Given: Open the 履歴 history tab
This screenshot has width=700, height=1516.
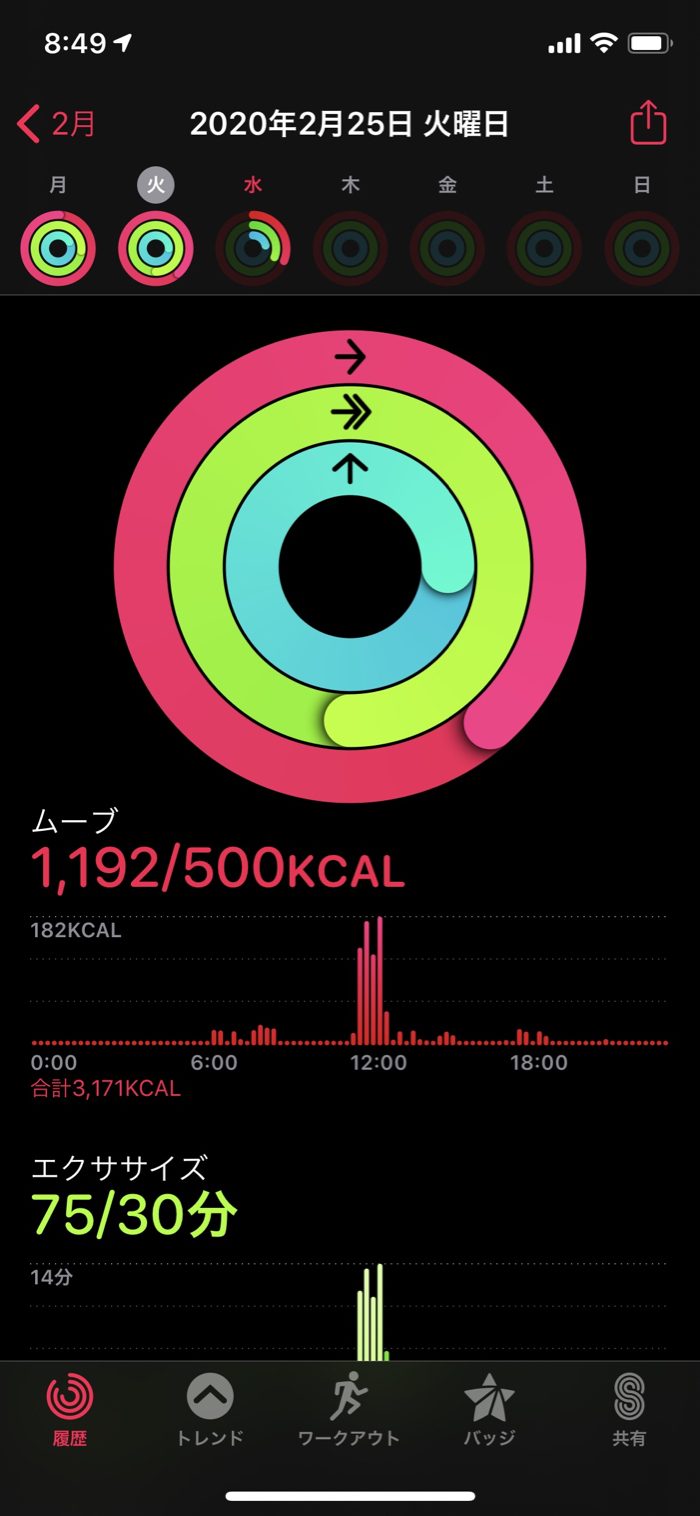Looking at the screenshot, I should pyautogui.click(x=70, y=1410).
